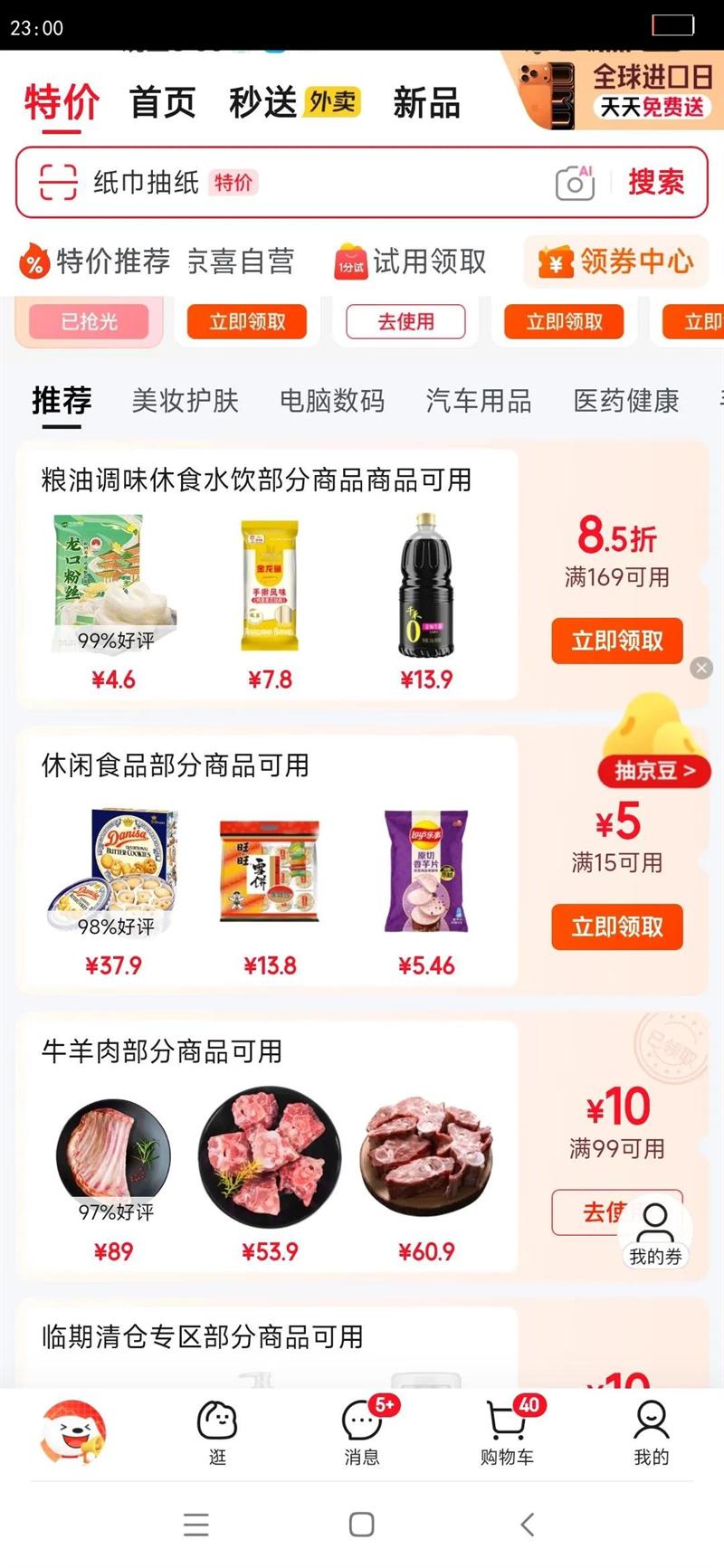This screenshot has width=724, height=1568.
Task: Claim the 8.5折 满169 coupon
Action: tap(617, 641)
